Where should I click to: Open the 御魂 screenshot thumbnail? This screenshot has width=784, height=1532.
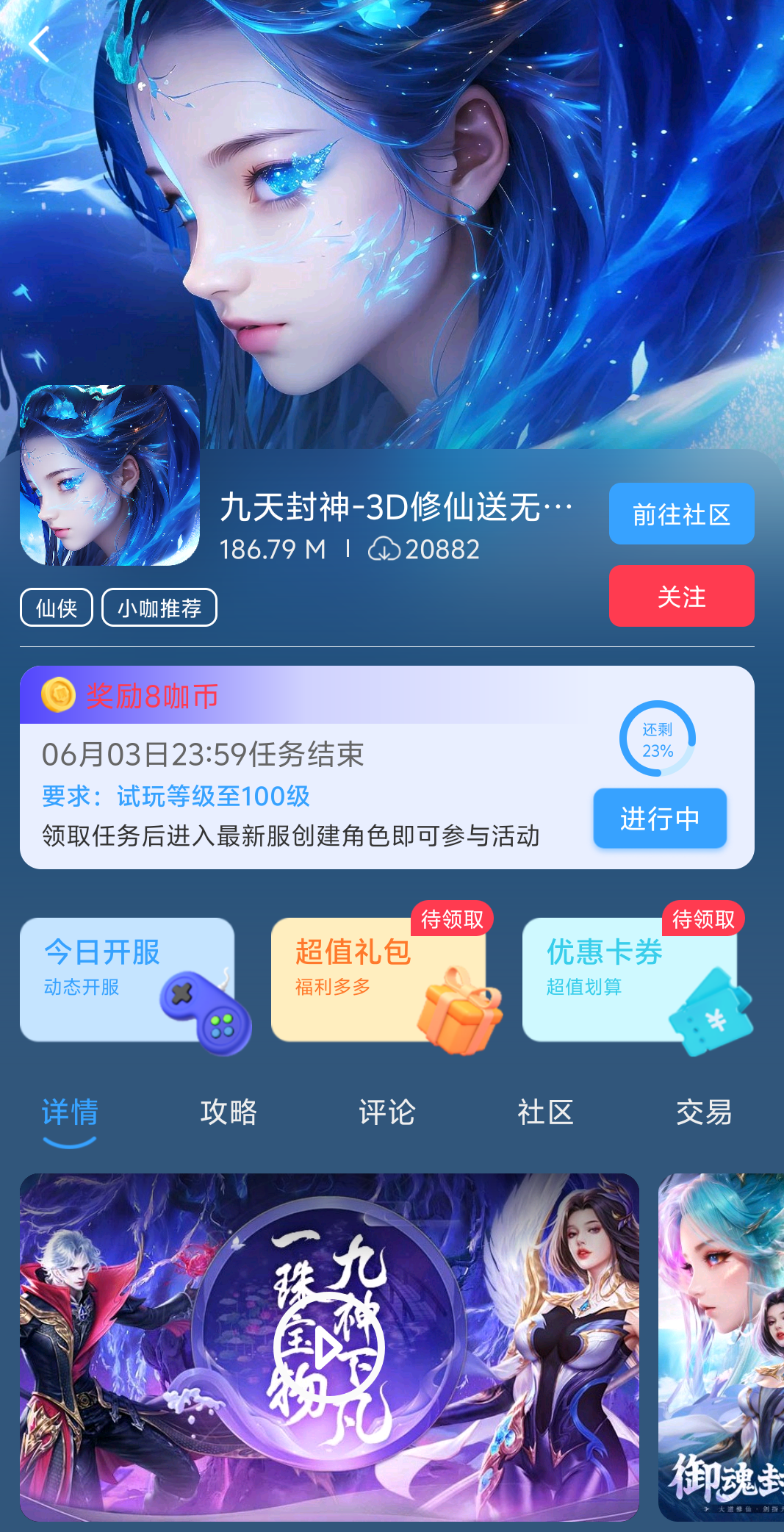click(721, 1348)
